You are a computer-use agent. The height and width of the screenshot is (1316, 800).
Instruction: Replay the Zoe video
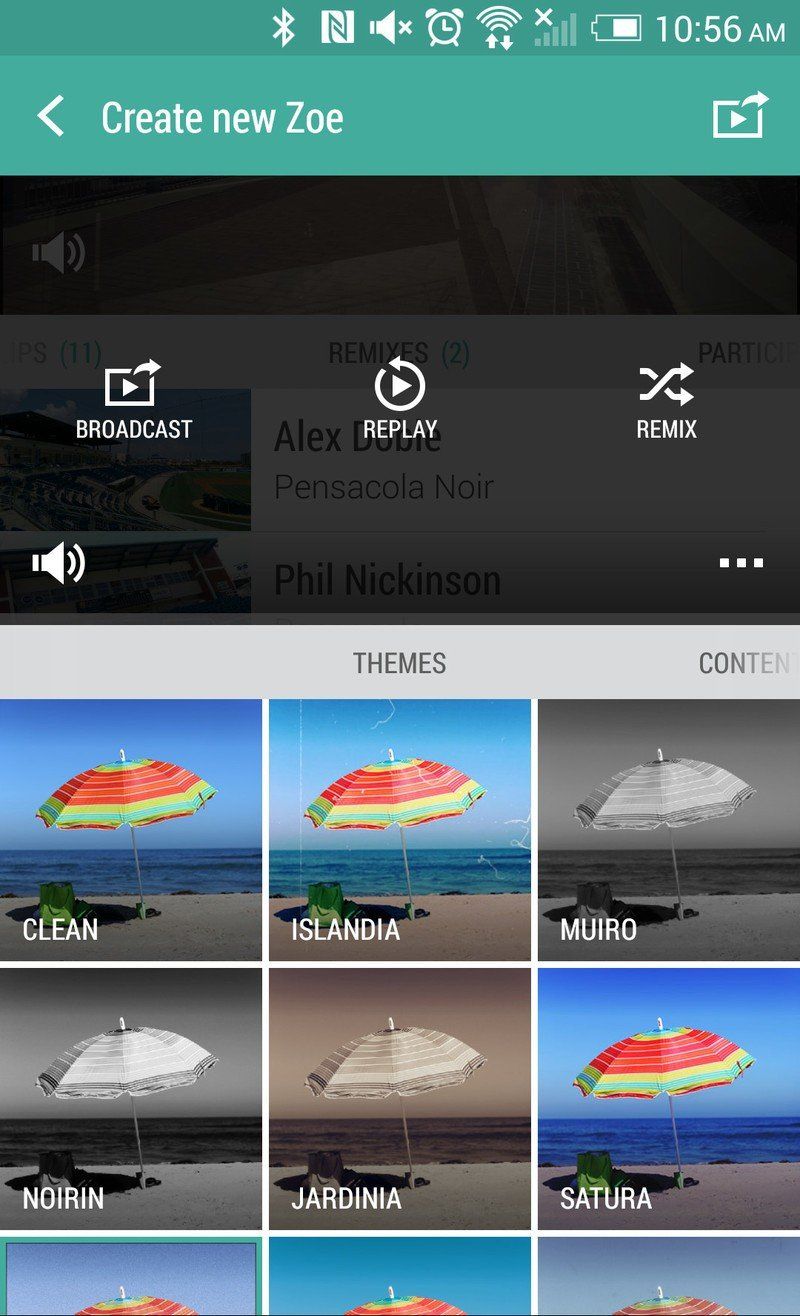[400, 402]
